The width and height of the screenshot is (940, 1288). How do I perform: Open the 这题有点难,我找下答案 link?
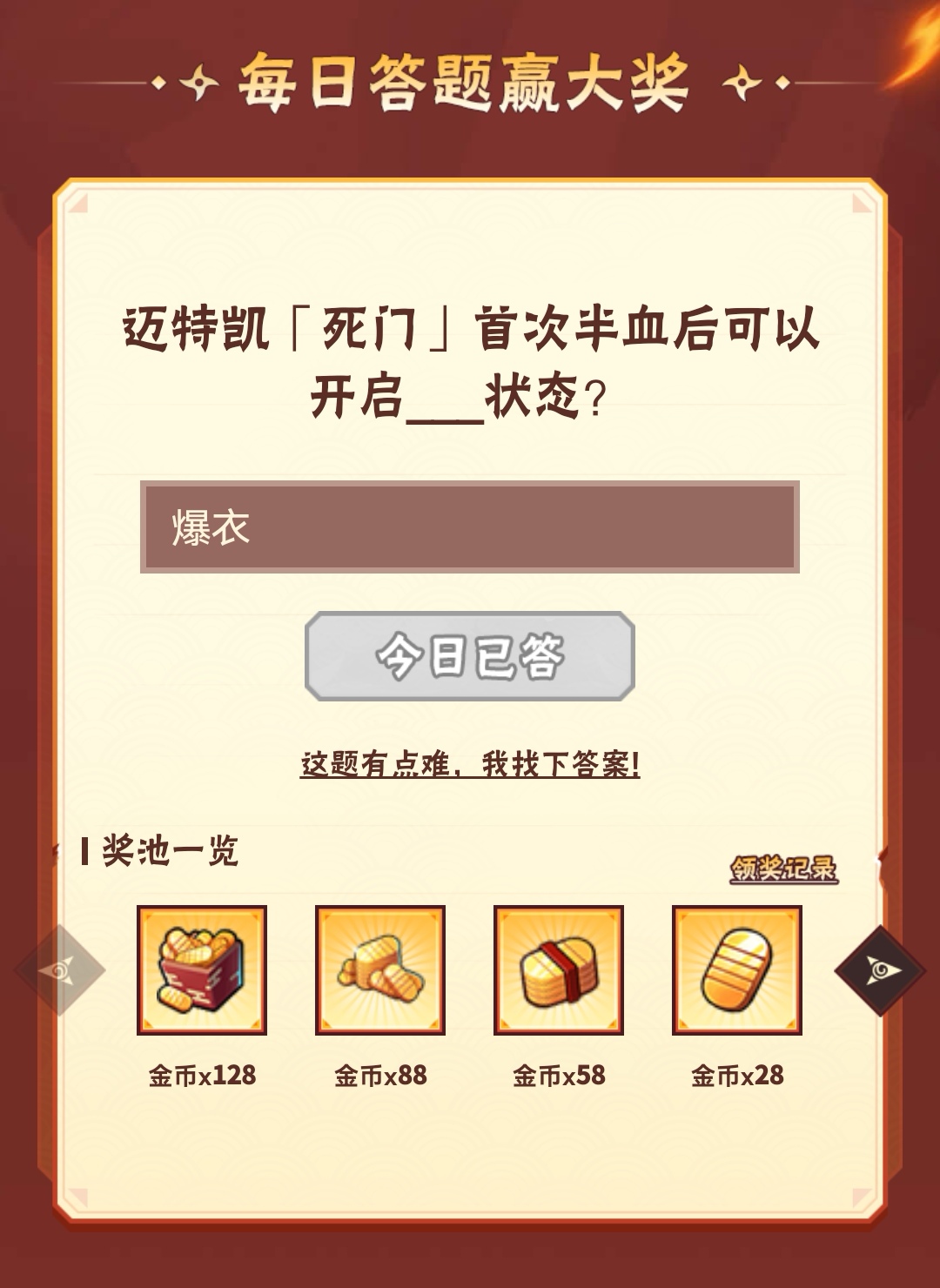[x=470, y=764]
